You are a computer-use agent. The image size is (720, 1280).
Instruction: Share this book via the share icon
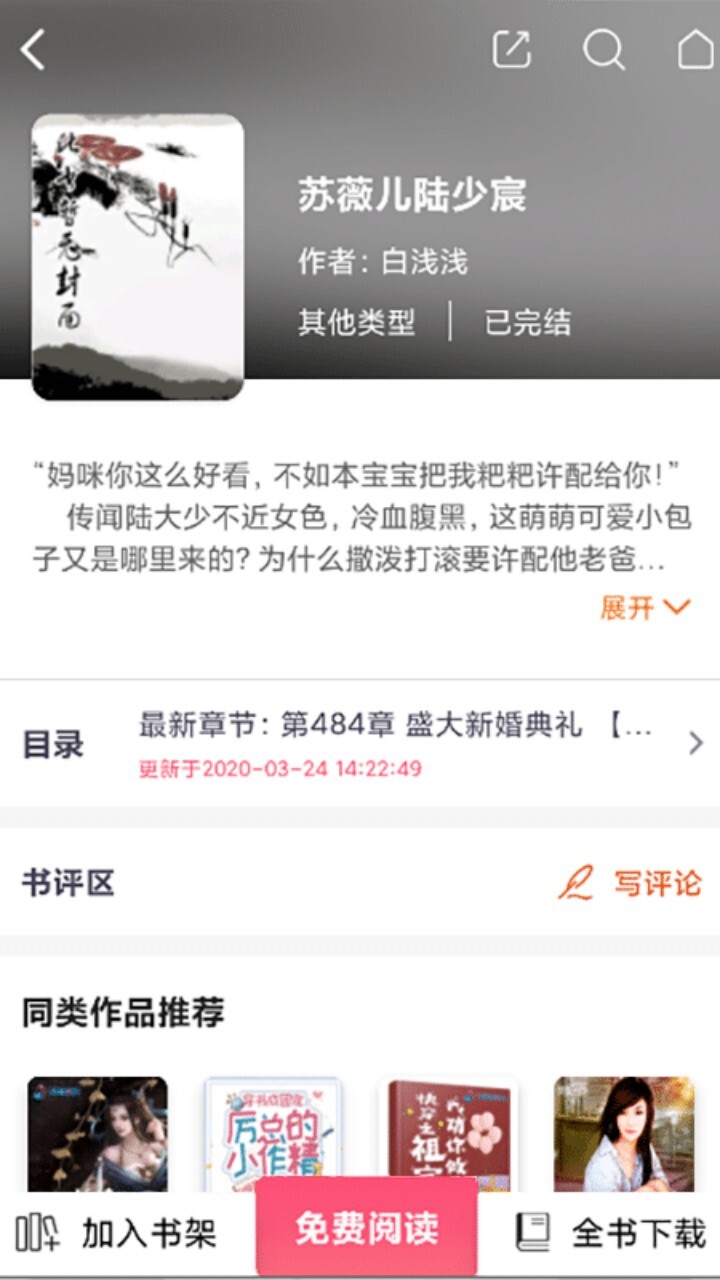(512, 49)
